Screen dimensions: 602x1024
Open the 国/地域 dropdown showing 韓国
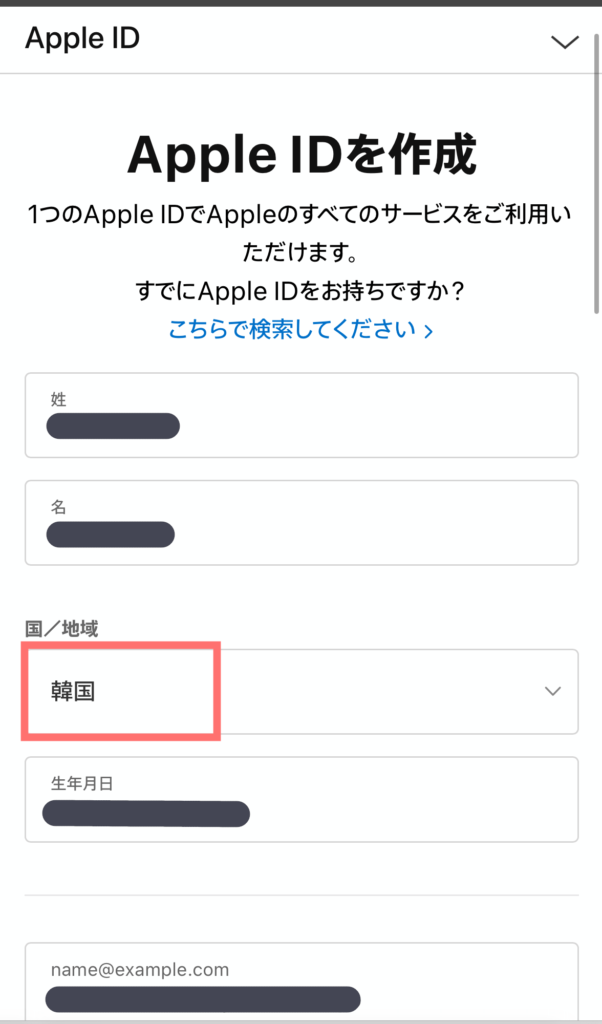coord(302,692)
